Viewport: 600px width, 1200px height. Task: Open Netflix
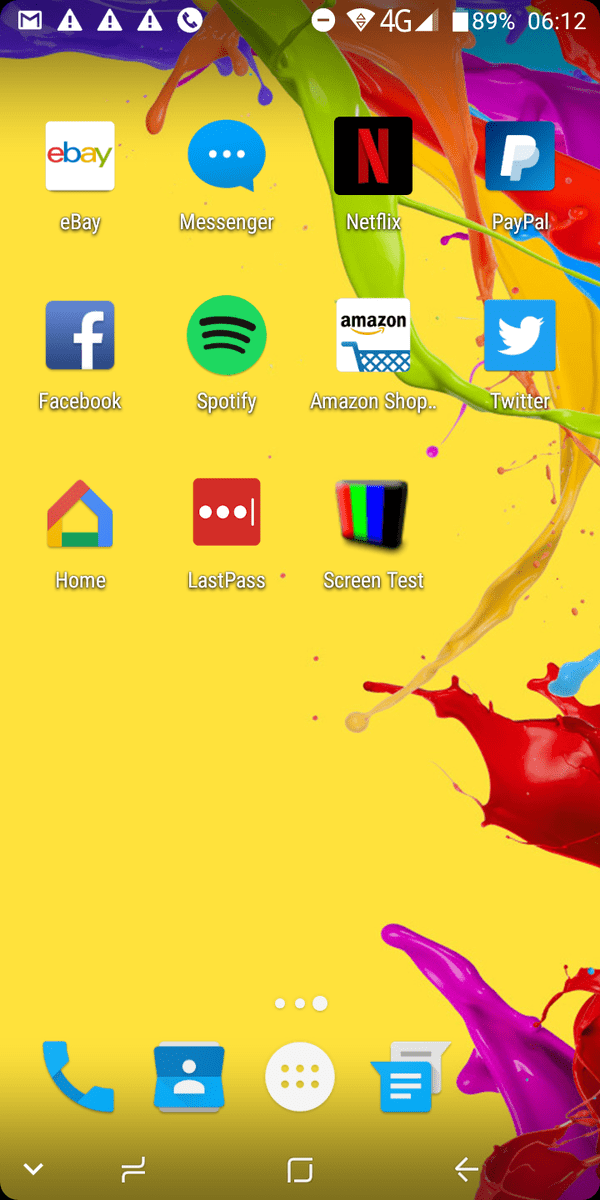(373, 156)
